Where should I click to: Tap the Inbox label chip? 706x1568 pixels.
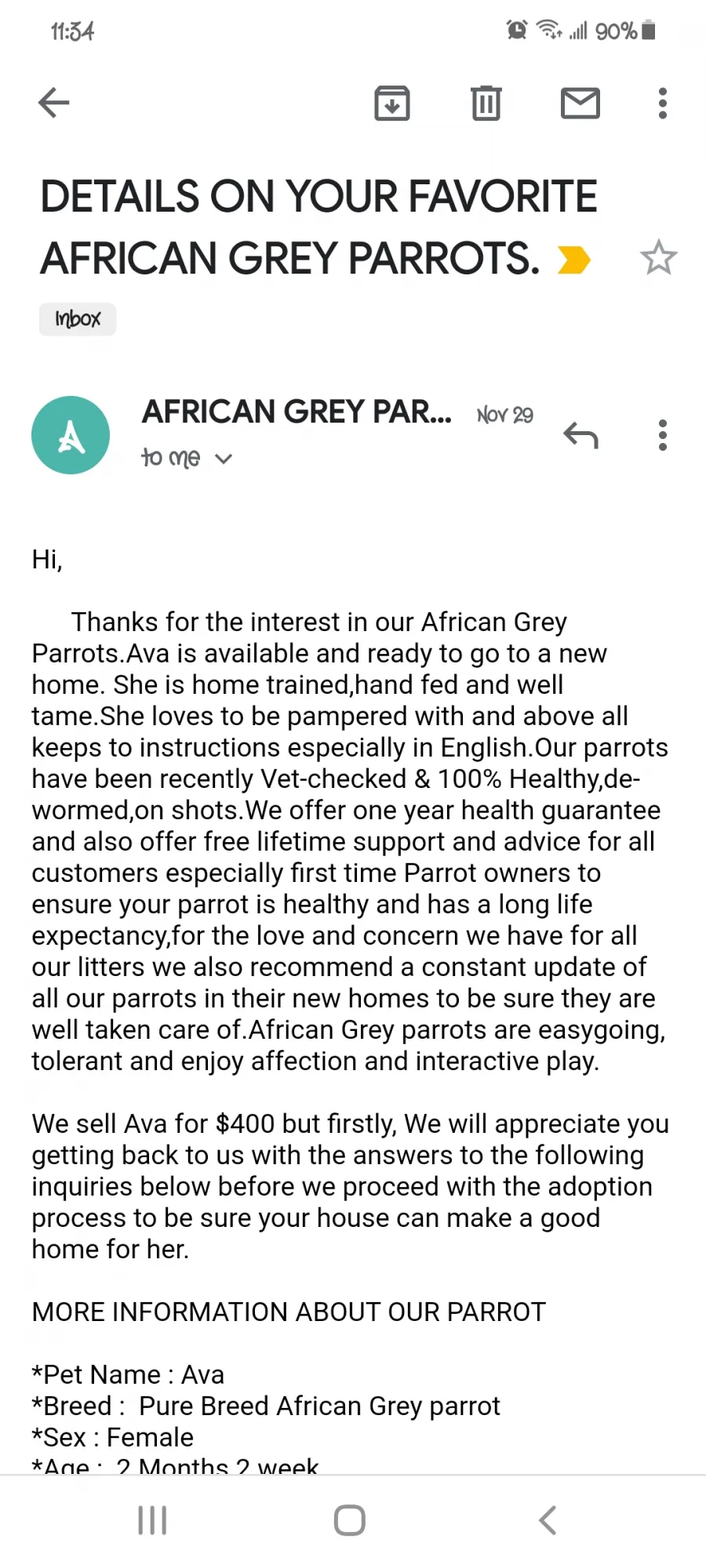[x=78, y=319]
